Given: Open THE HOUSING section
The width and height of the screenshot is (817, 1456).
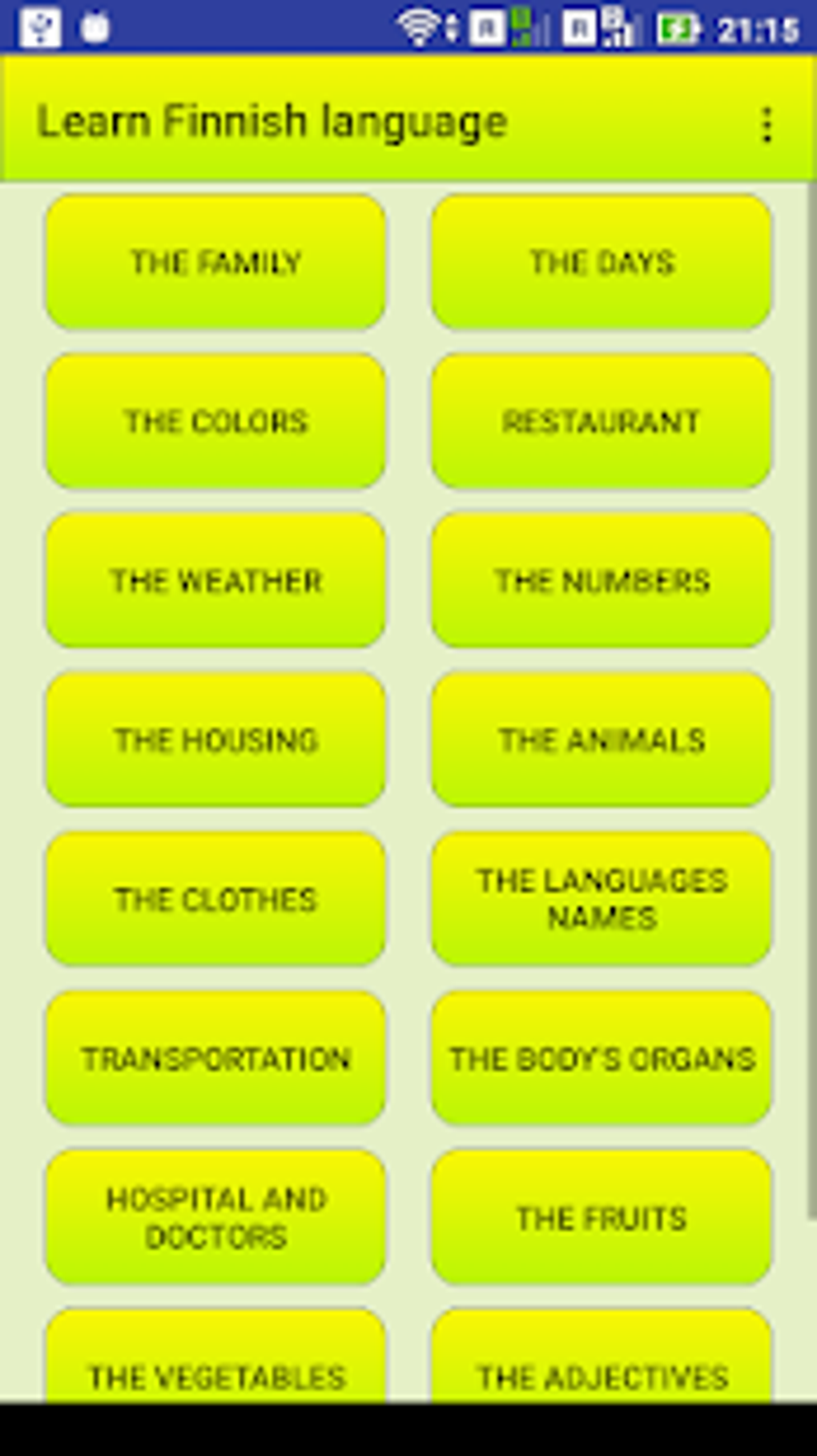Looking at the screenshot, I should point(215,739).
